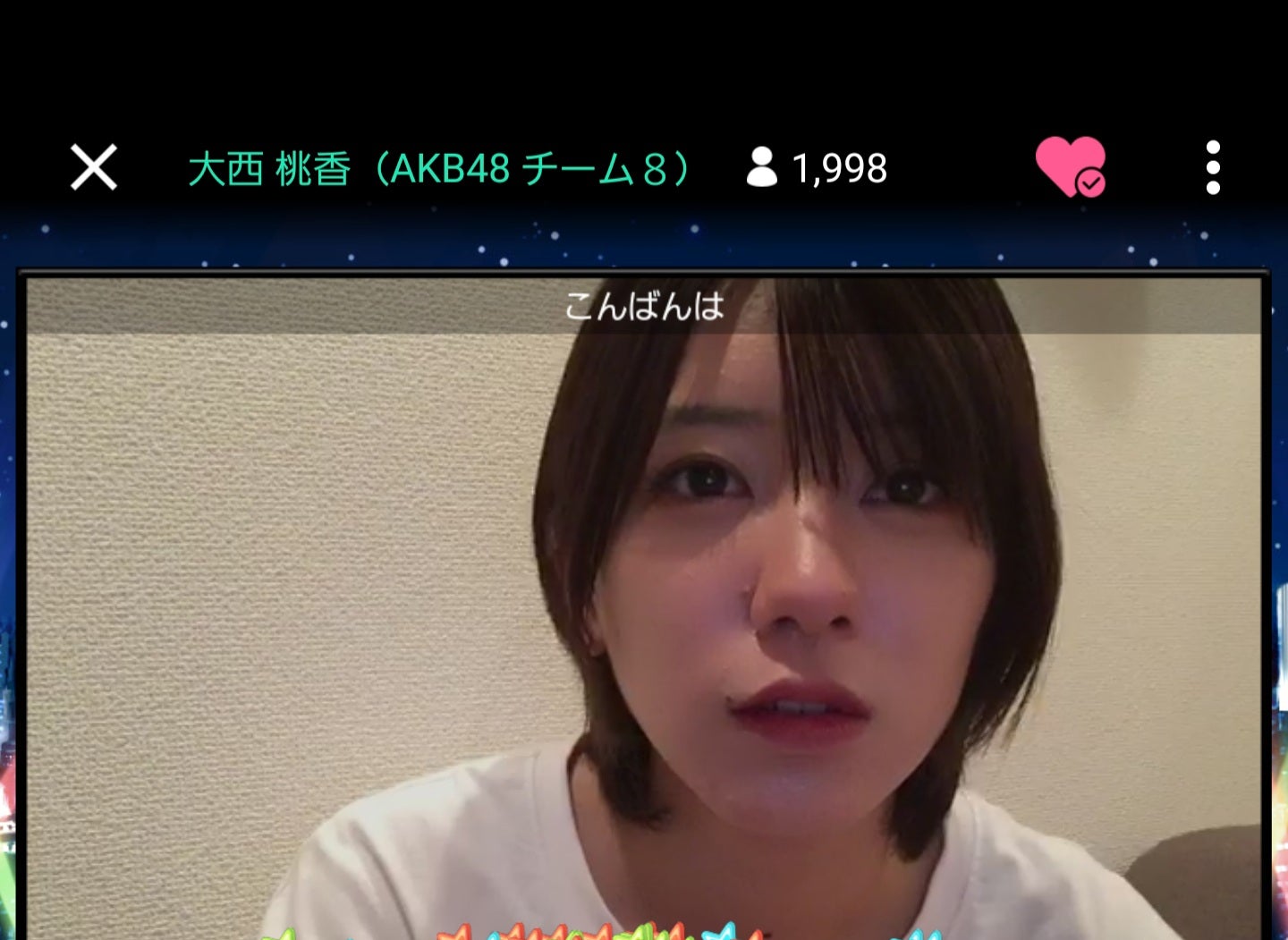Tap the pink heart follow icon
Image resolution: width=1288 pixels, height=940 pixels.
click(x=1070, y=166)
